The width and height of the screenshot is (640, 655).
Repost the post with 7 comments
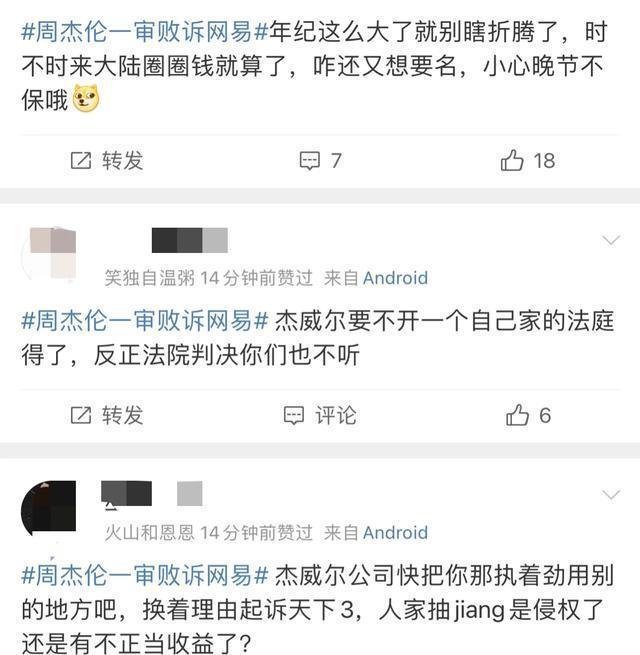(106, 160)
